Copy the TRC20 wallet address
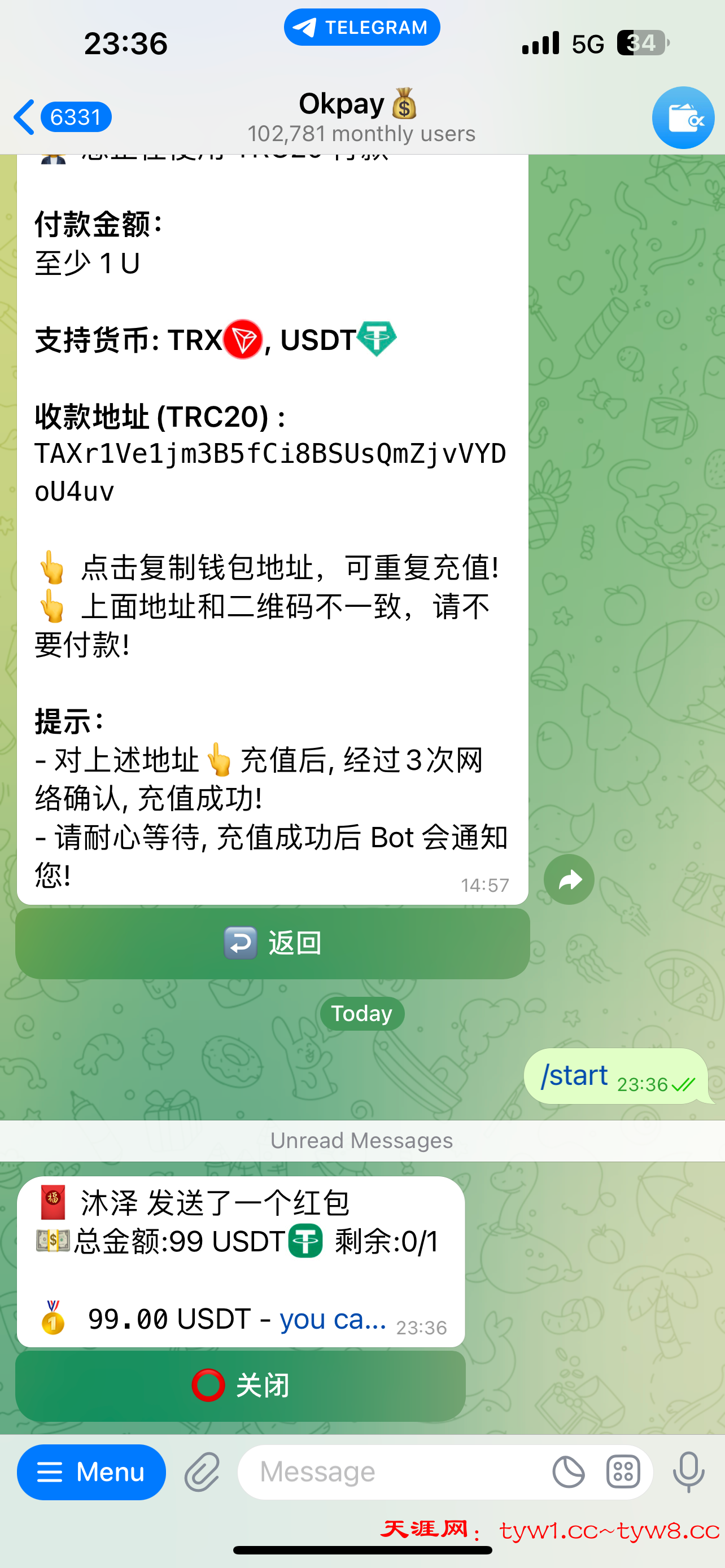 click(270, 472)
